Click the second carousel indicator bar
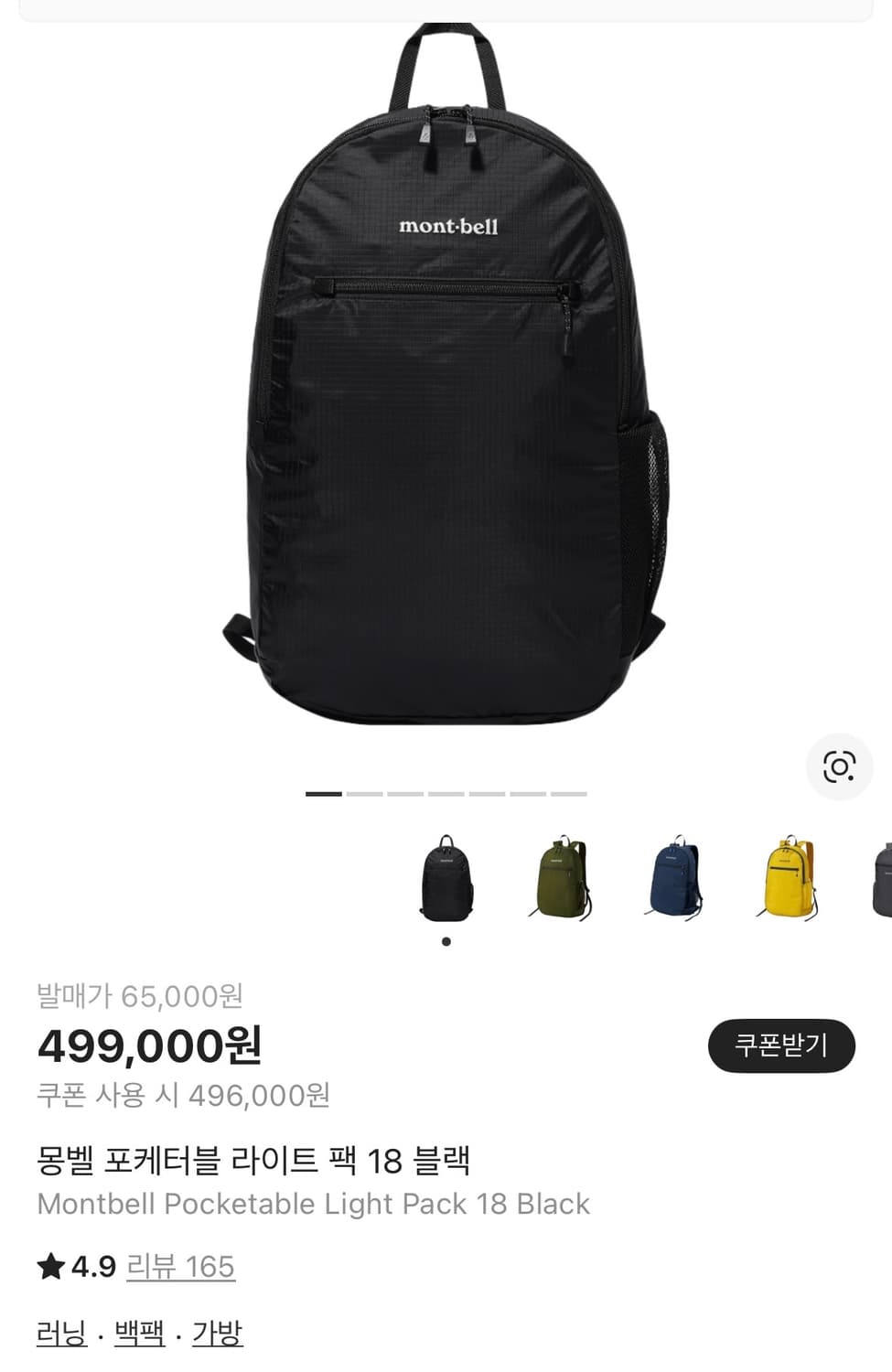The image size is (892, 1372). [x=363, y=796]
